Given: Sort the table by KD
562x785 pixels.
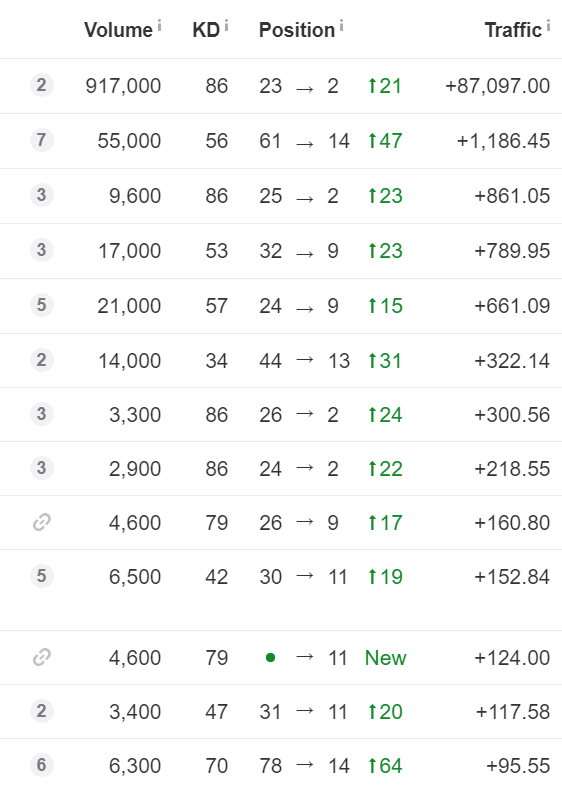Looking at the screenshot, I should point(206,30).
